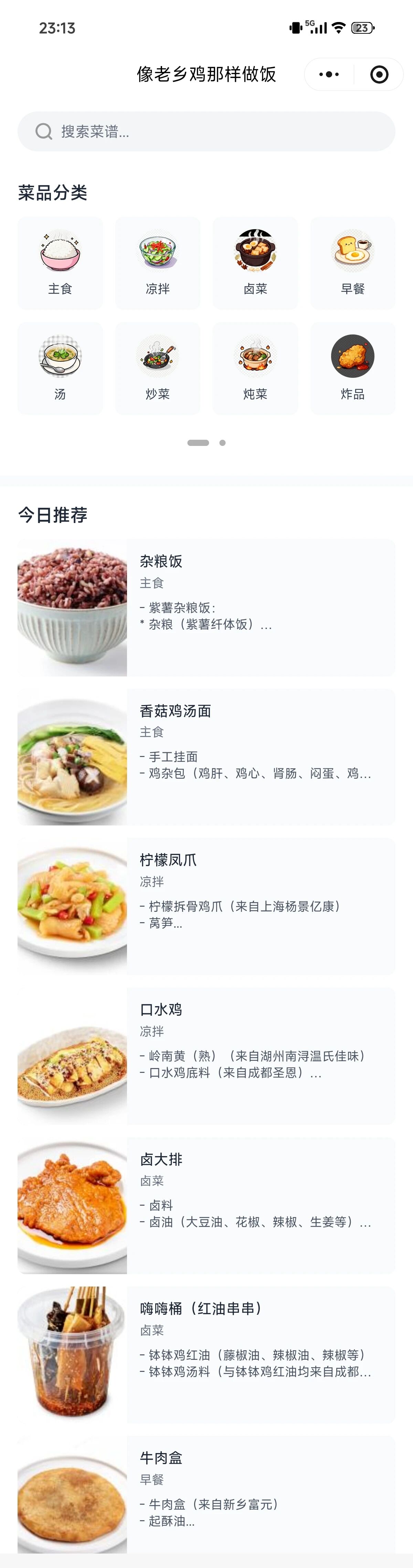Open the 炖菜 category
The height and width of the screenshot is (1568, 413).
255,368
